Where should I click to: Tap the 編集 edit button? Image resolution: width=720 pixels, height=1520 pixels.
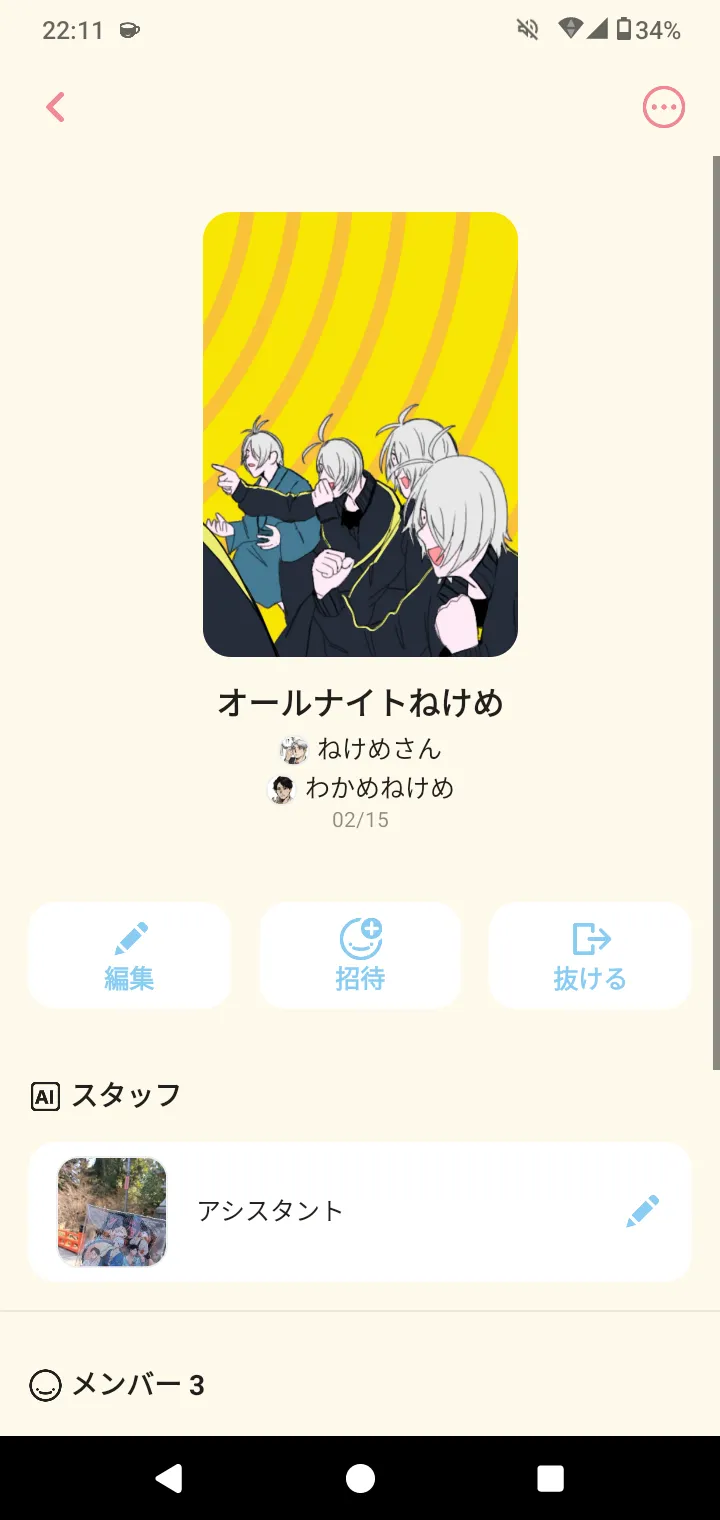point(129,955)
